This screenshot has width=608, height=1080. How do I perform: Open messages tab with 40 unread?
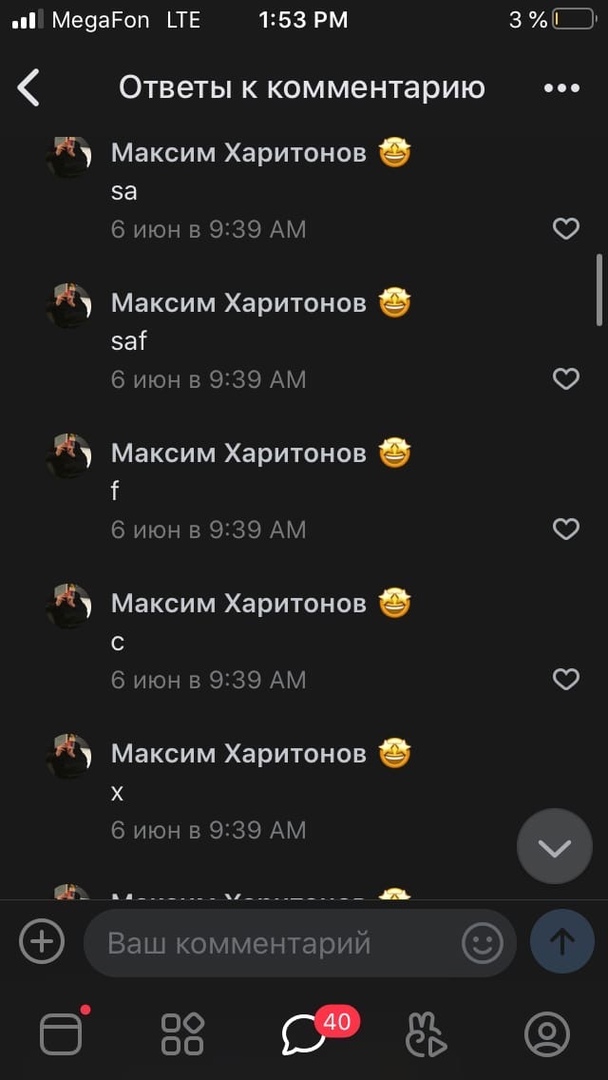[x=303, y=1034]
